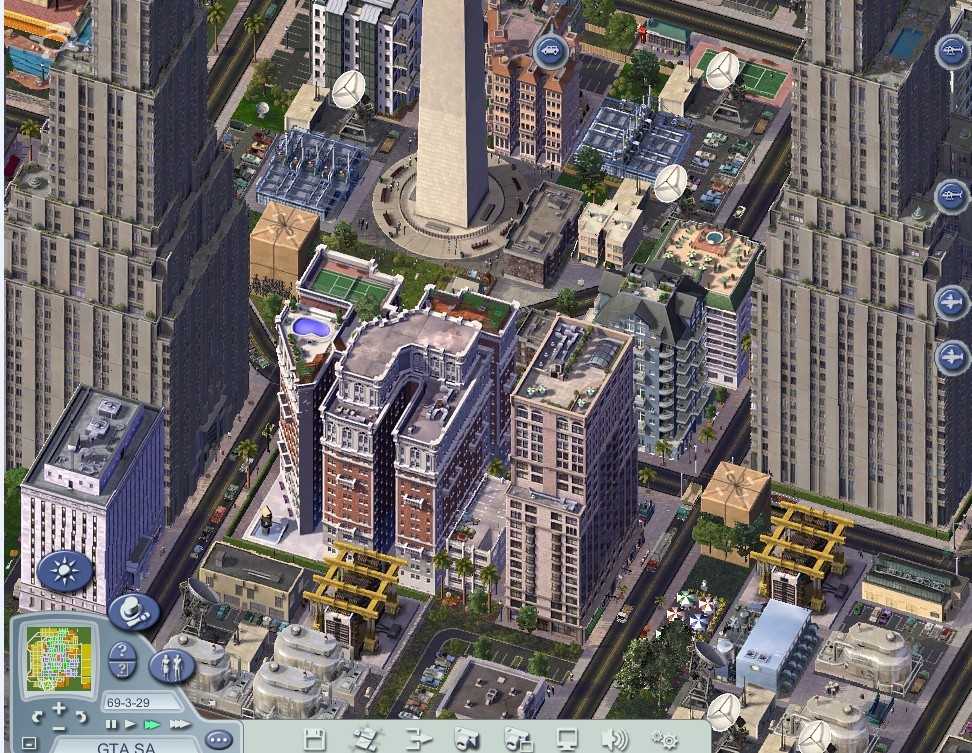Zoom in with the plus button

coord(59,708)
